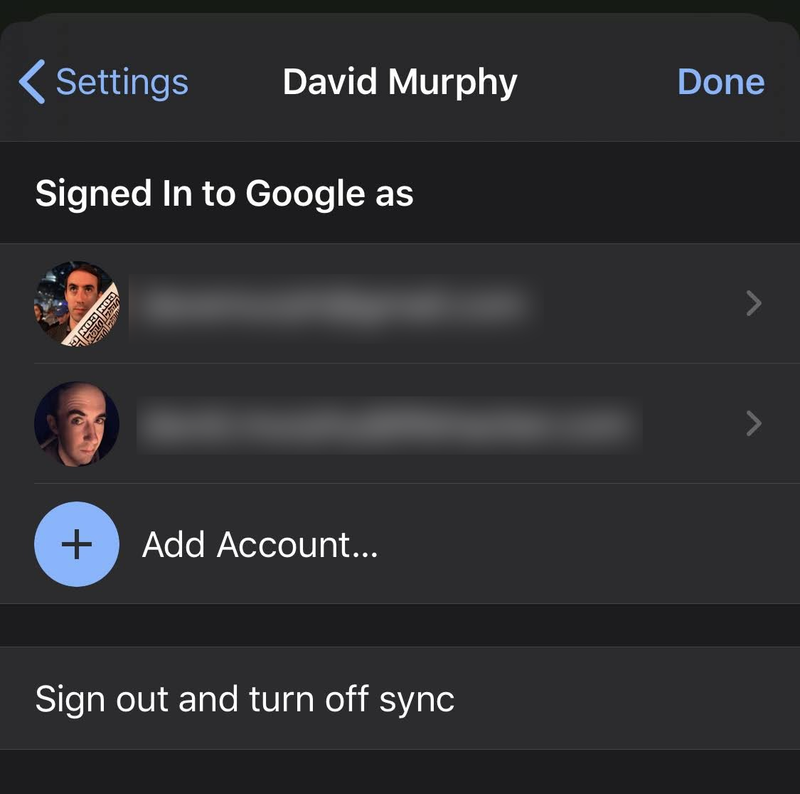Open the second account with the close-up portrait
800x794 pixels.
click(400, 424)
